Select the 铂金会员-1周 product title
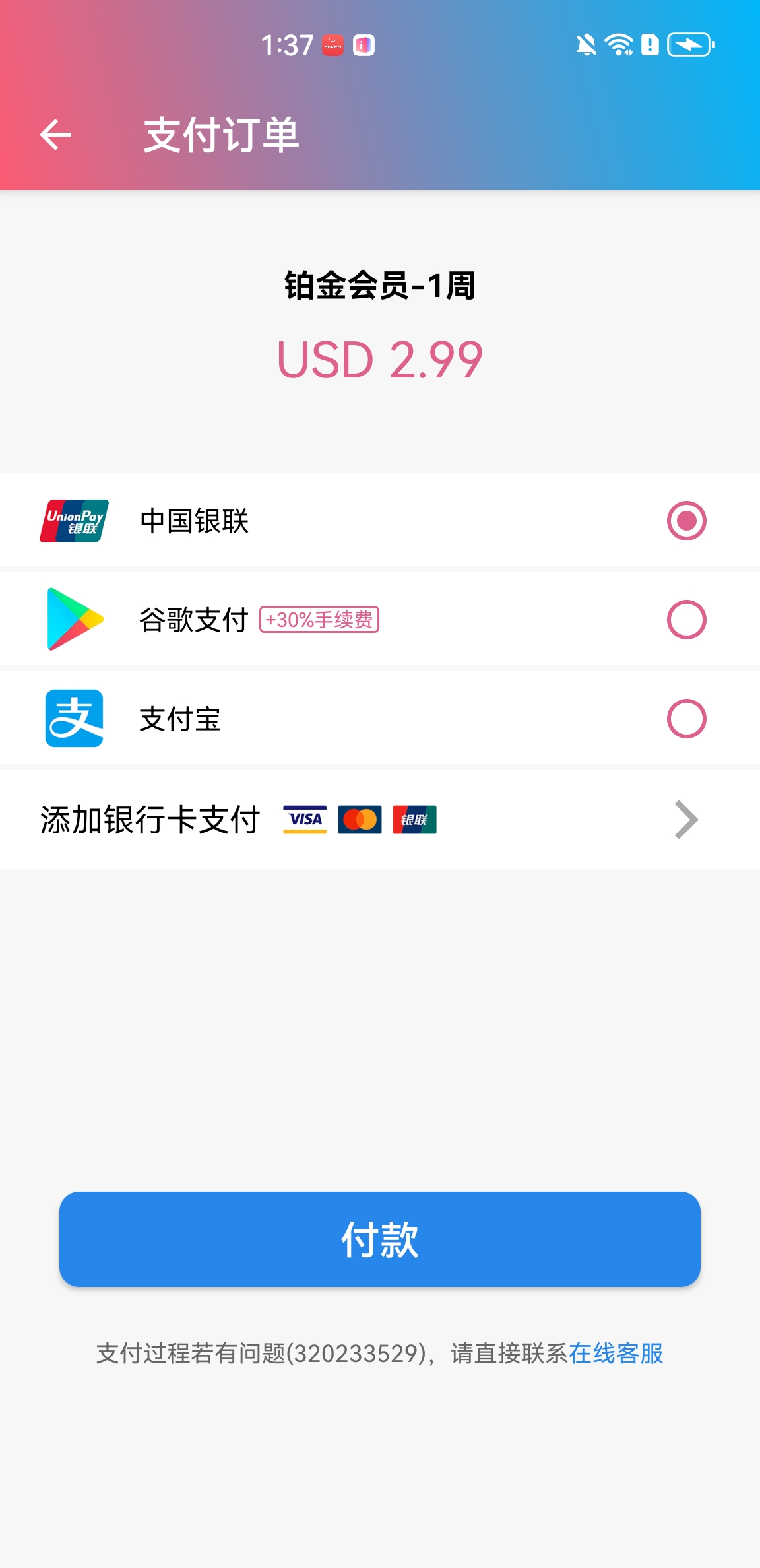This screenshot has width=760, height=1568. tap(380, 286)
